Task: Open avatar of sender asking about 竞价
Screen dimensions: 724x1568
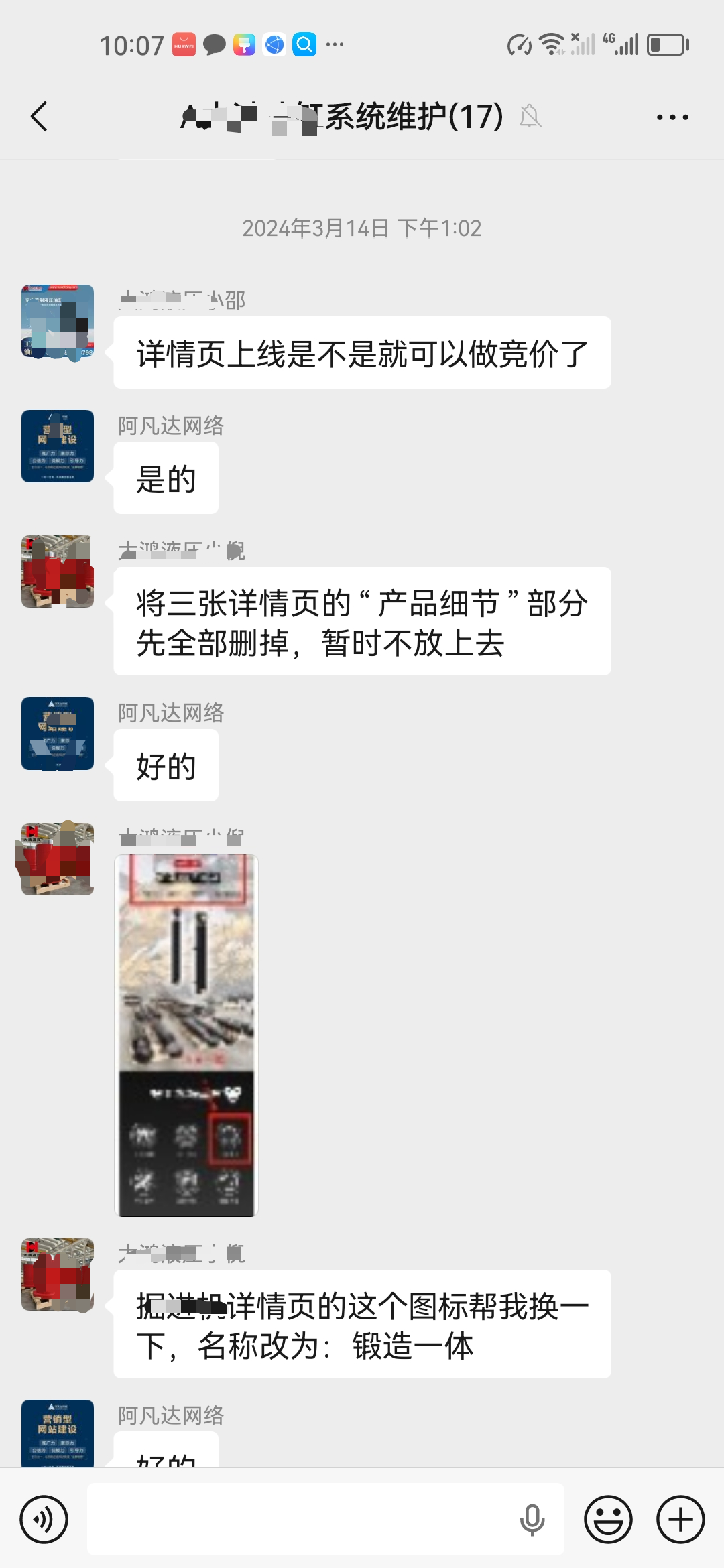Action: (x=58, y=321)
